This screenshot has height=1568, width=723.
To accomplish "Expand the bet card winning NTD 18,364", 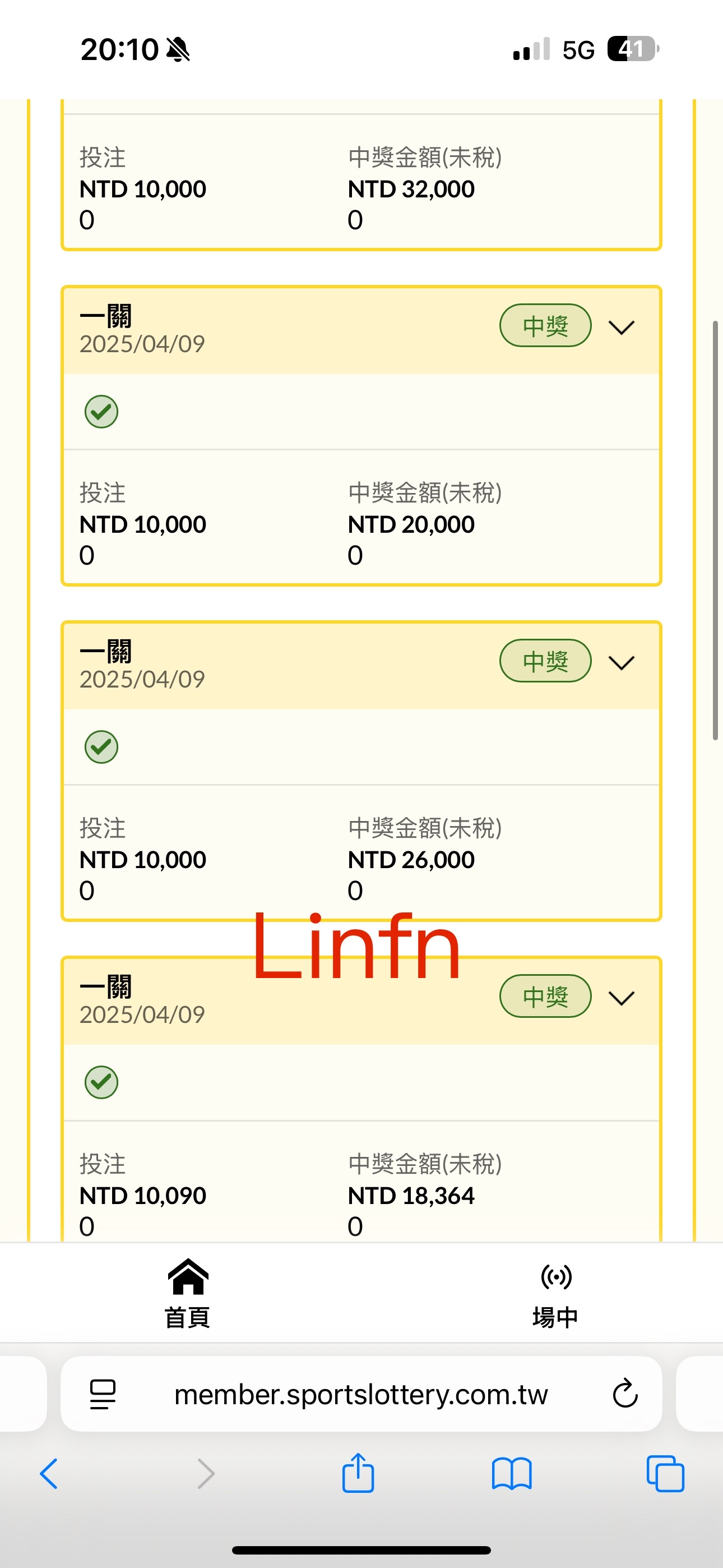I will (622, 998).
